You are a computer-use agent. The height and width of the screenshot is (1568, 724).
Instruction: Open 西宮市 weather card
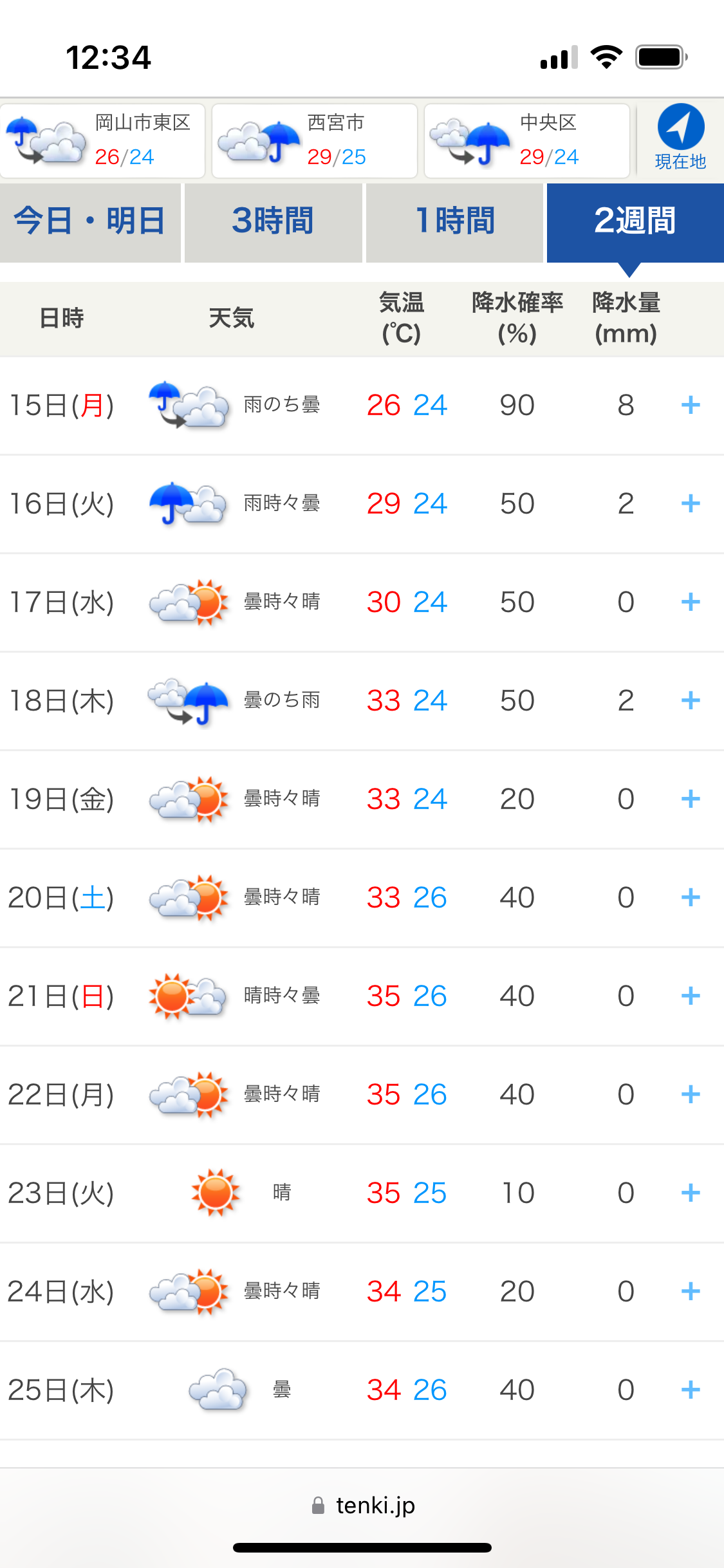click(315, 140)
